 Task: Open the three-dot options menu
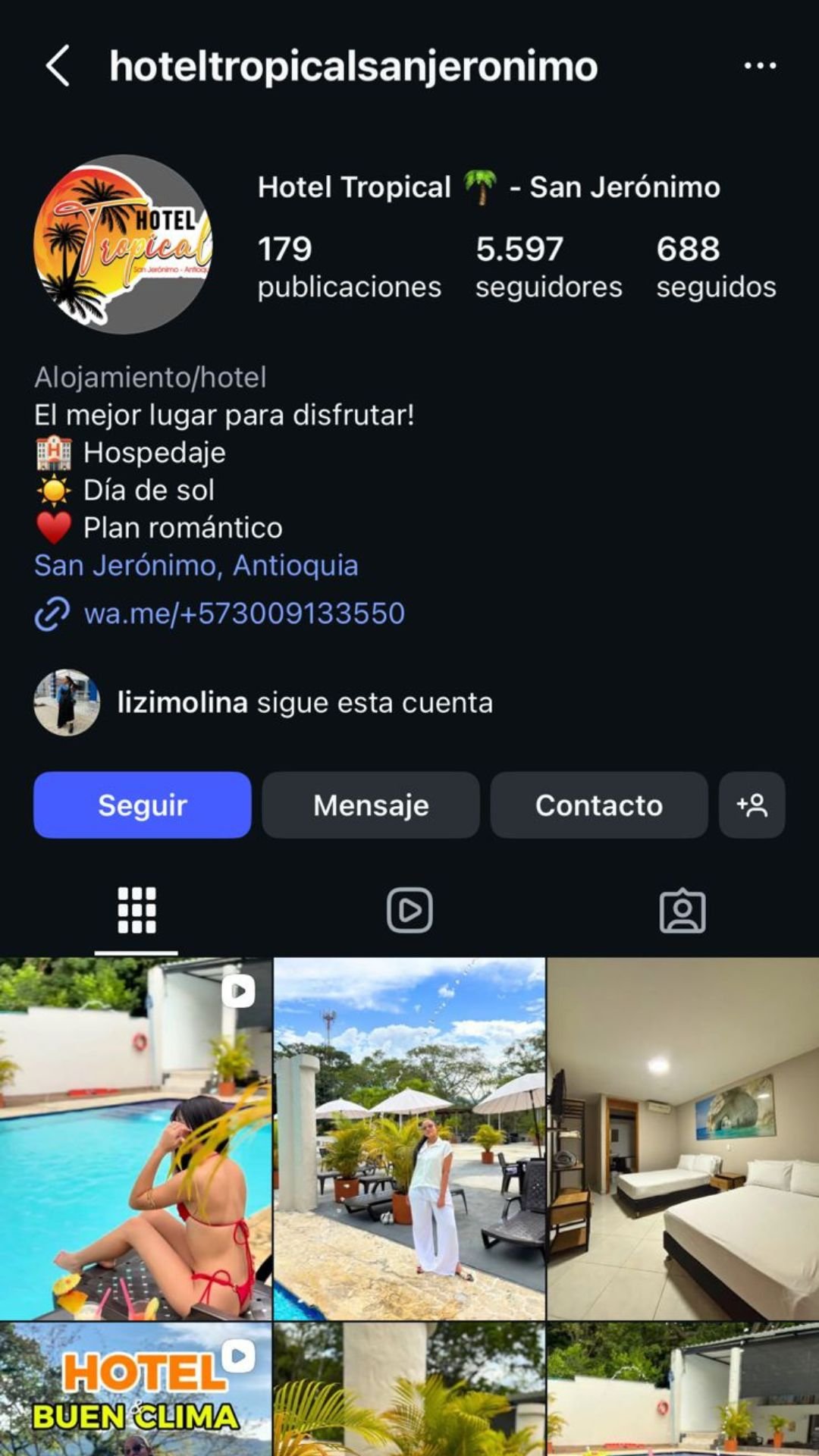point(761,67)
